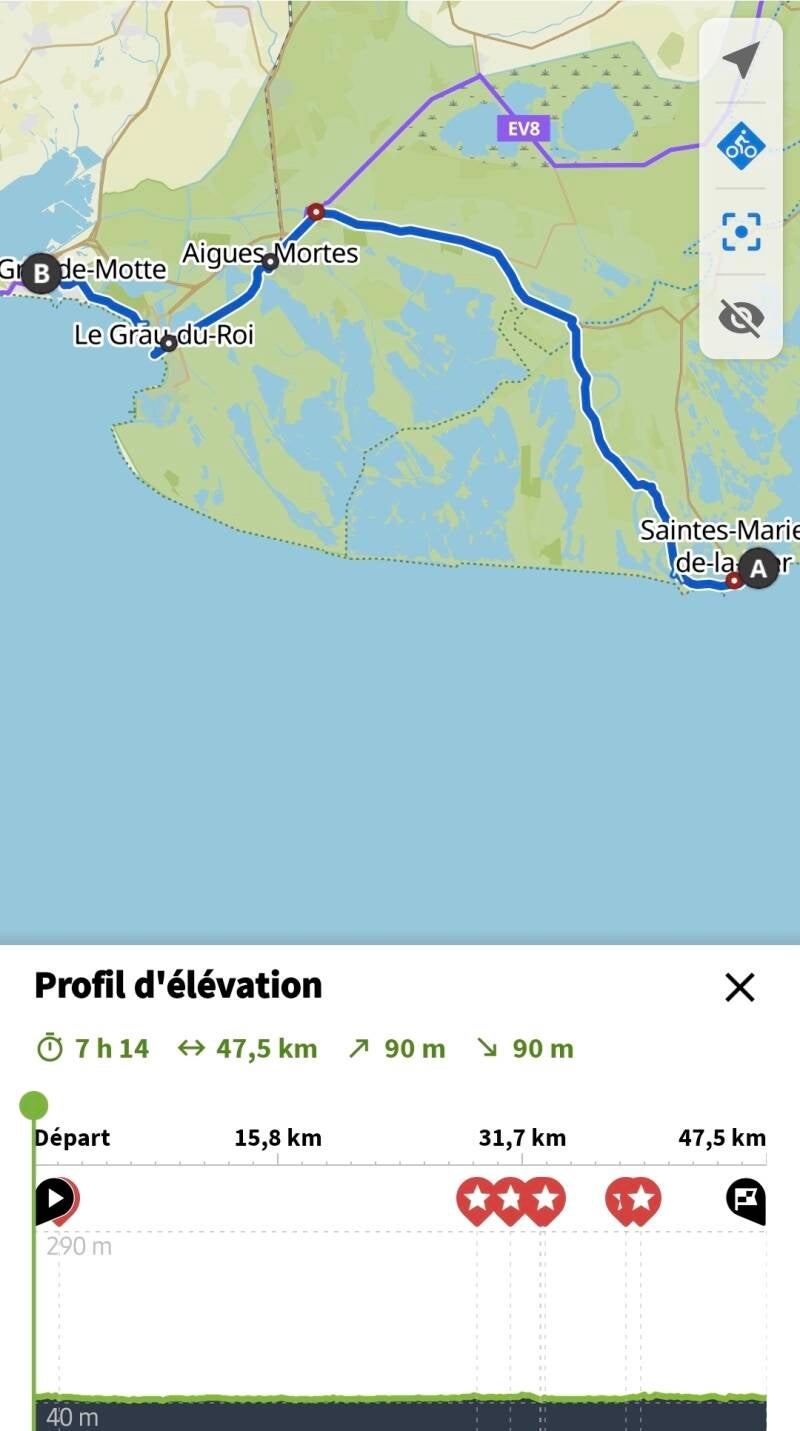Viewport: 800px width, 1431px height.
Task: Recenter the map on the route
Action: pyautogui.click(x=740, y=232)
